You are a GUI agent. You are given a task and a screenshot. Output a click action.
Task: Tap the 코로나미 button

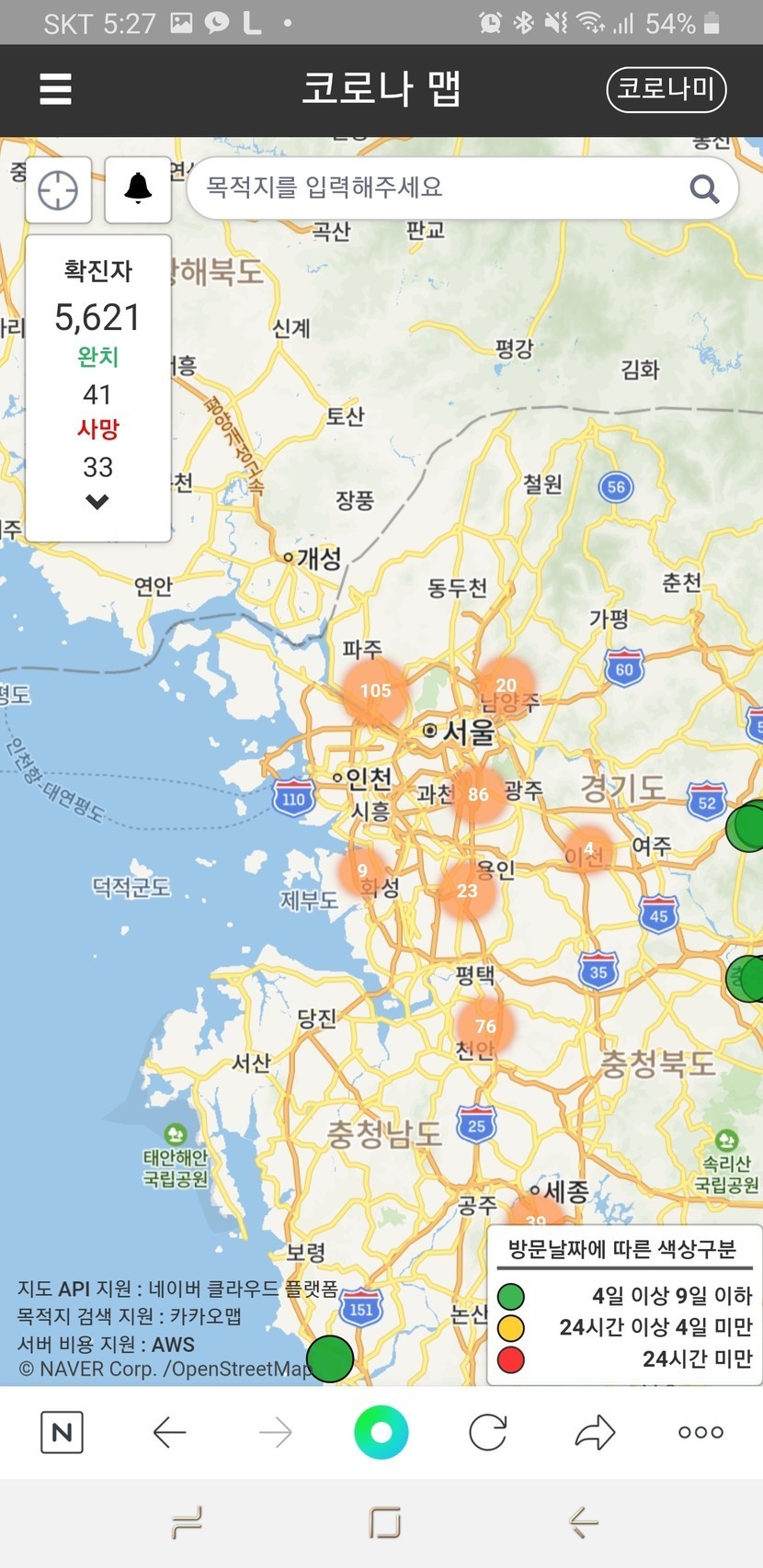666,89
